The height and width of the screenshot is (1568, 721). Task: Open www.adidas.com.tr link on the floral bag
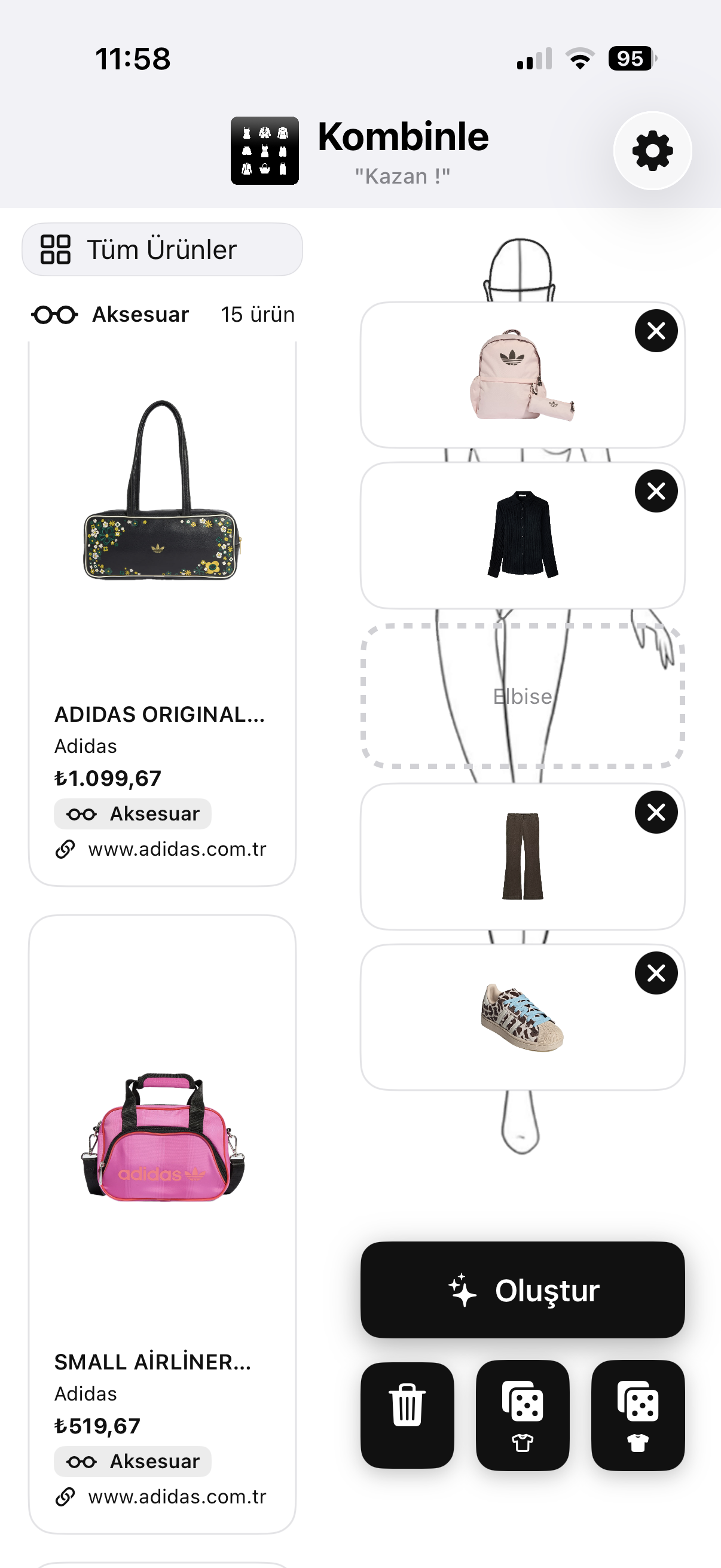(176, 849)
